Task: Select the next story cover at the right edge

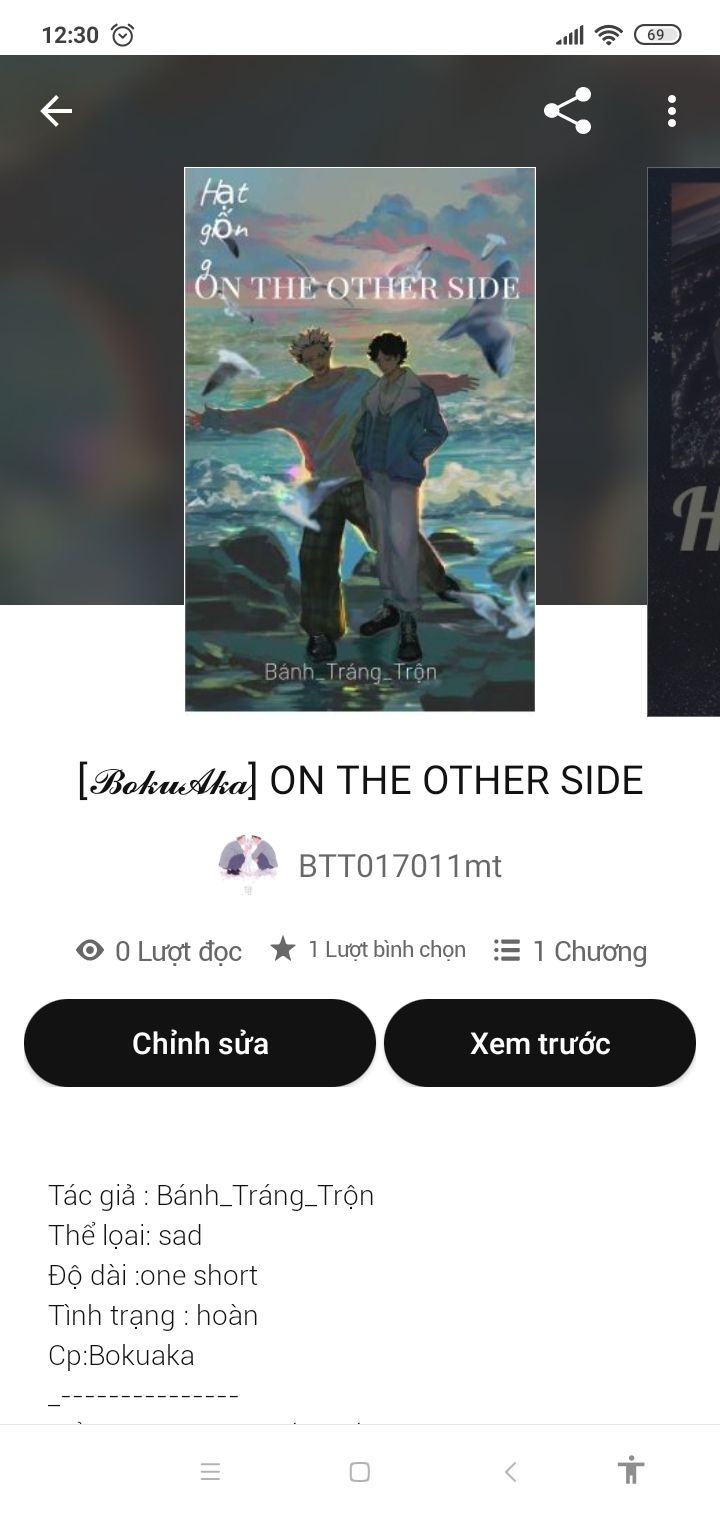Action: (685, 440)
